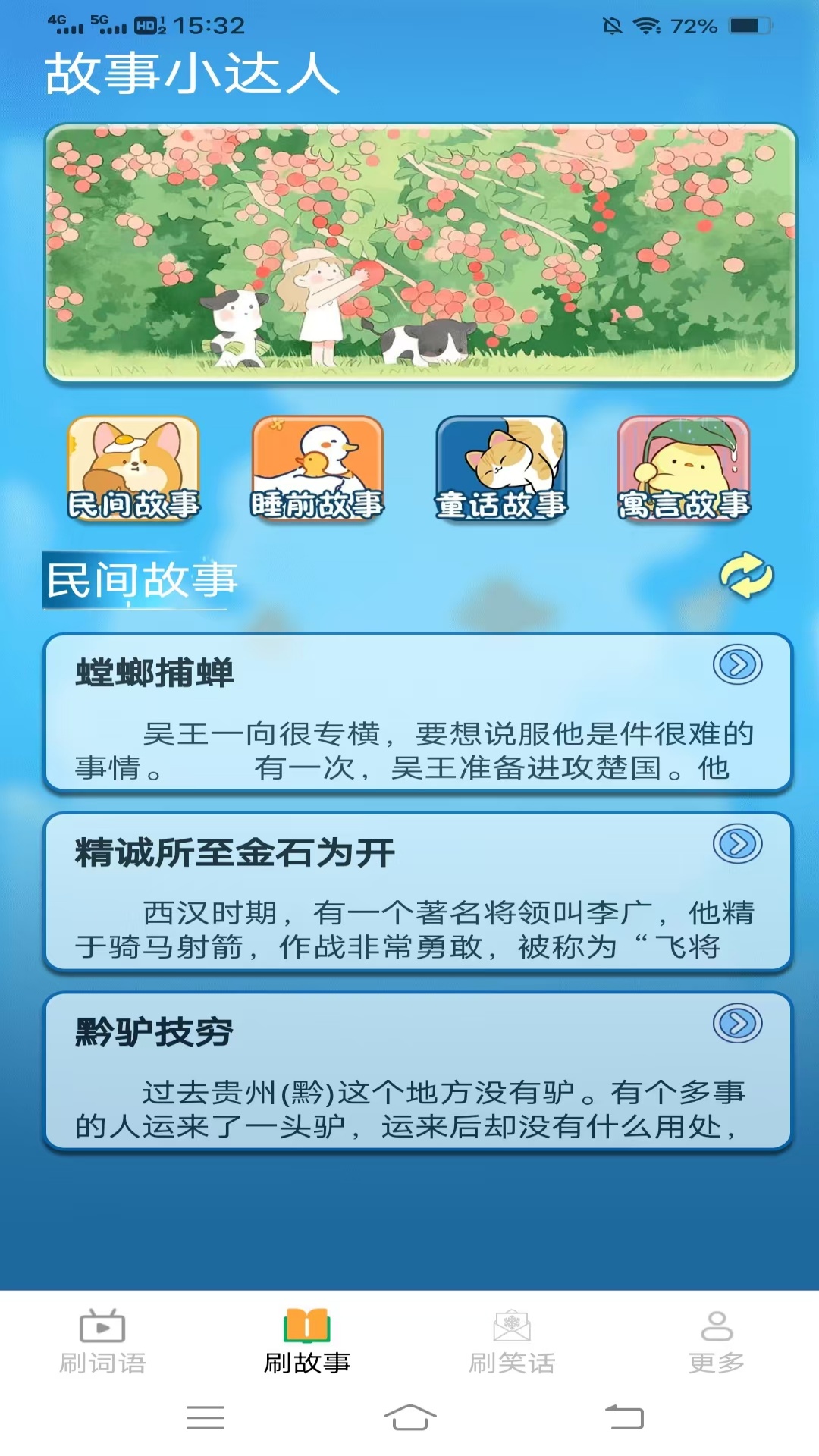Expand the 精诚所至金石为开 story arrow
This screenshot has height=1456, width=819.
pos(737,843)
